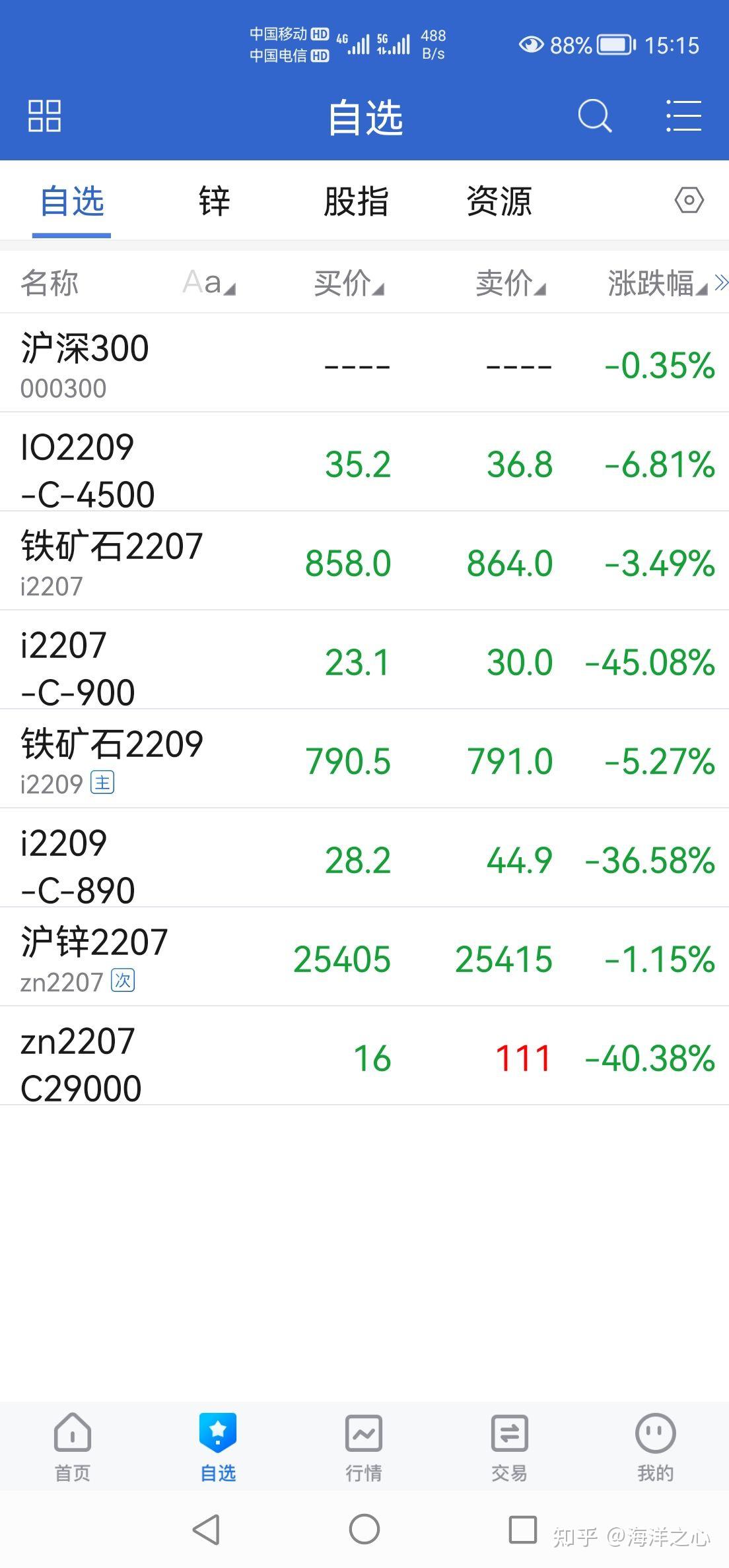Open watchlist settings hexagon icon

point(689,200)
